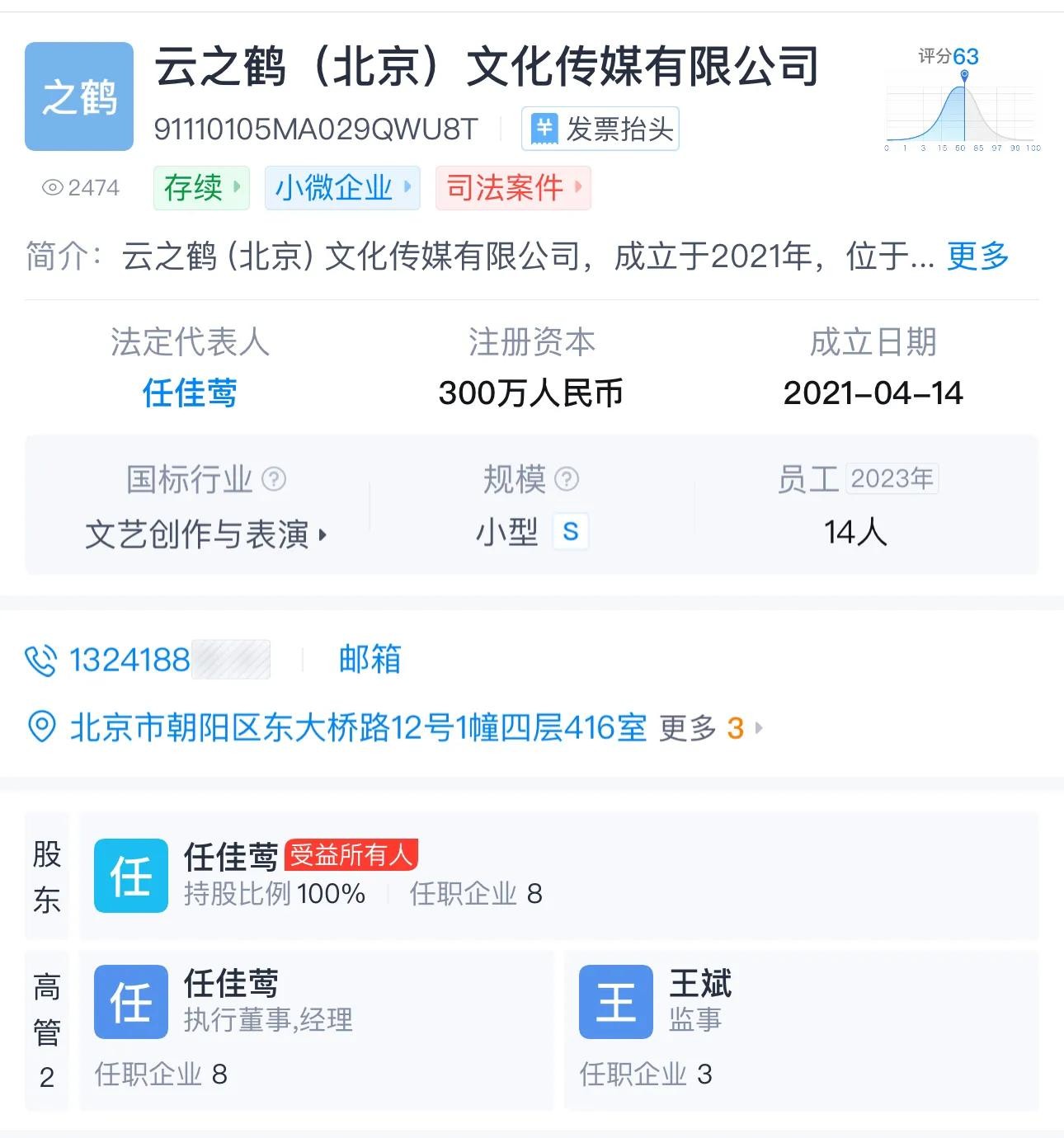The width and height of the screenshot is (1064, 1138).
Task: Open the 存续 status tag
Action: 201,188
